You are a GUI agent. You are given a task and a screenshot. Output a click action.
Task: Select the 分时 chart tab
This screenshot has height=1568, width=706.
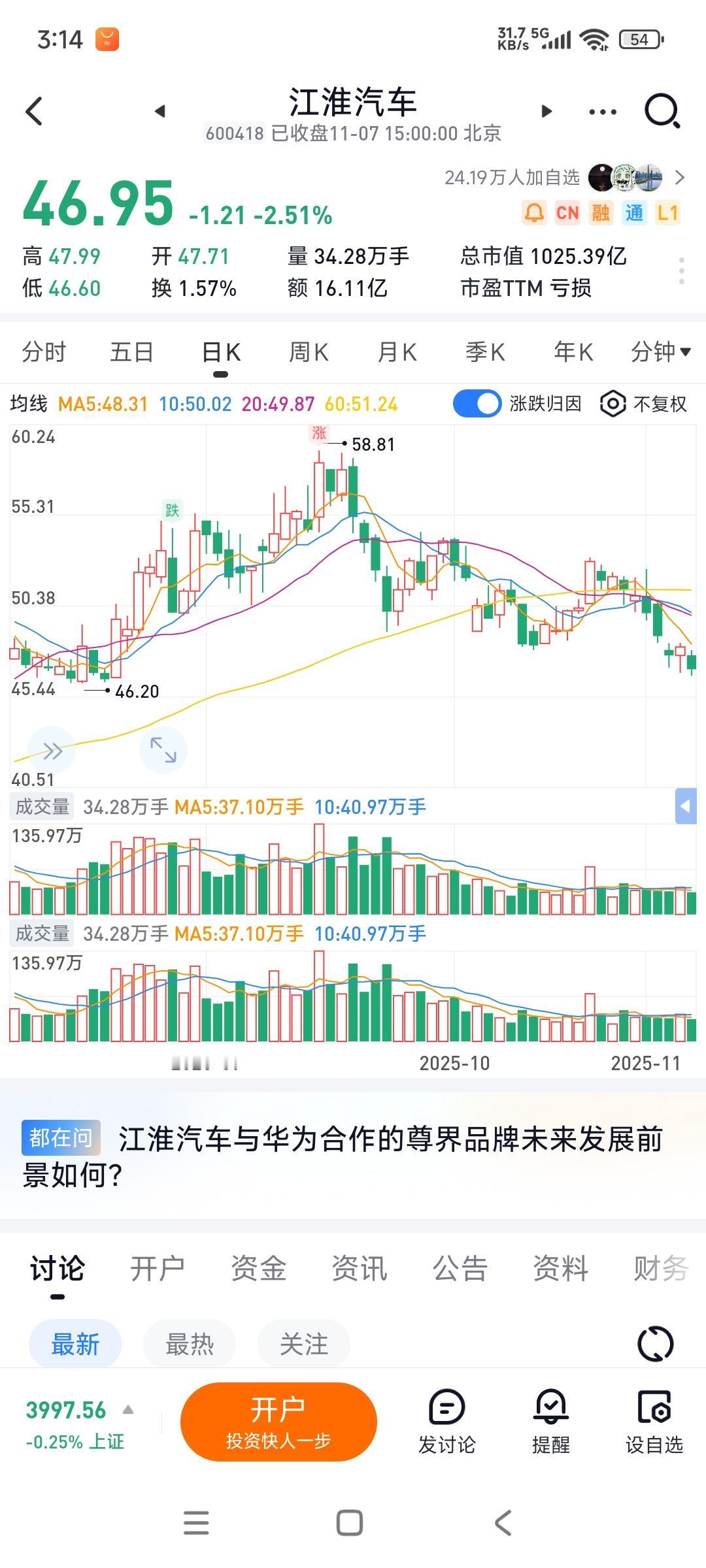coord(44,352)
